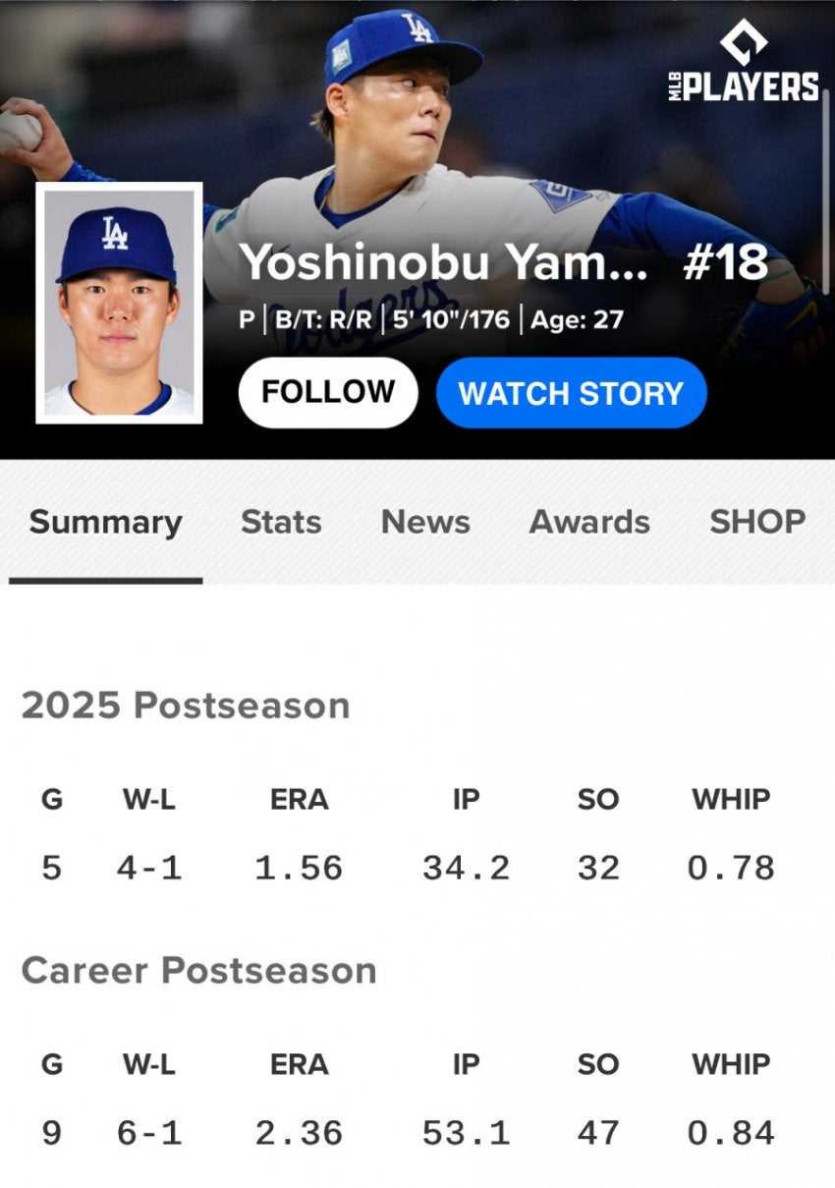
Task: Select the Summary tab
Action: click(106, 522)
